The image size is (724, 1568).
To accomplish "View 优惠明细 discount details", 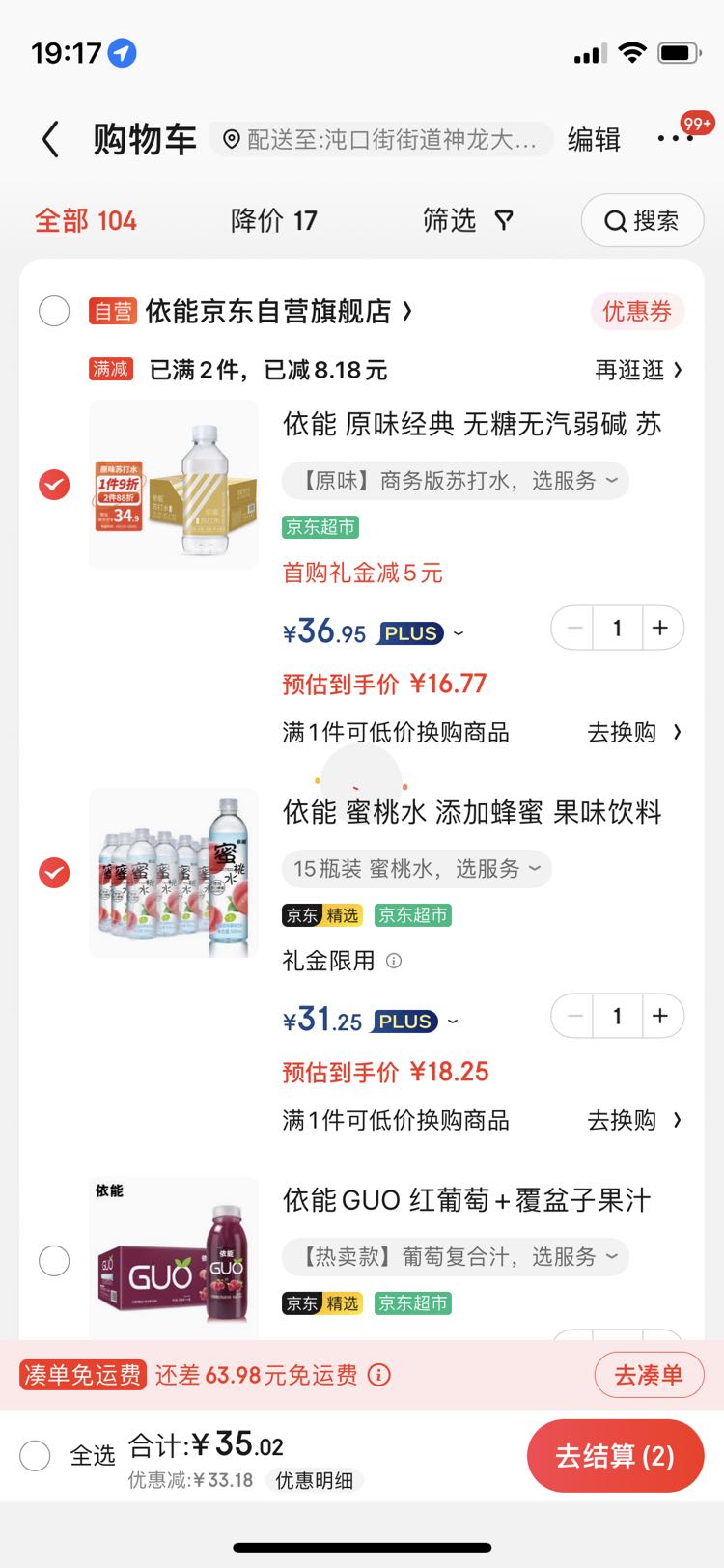I will coord(314,1480).
